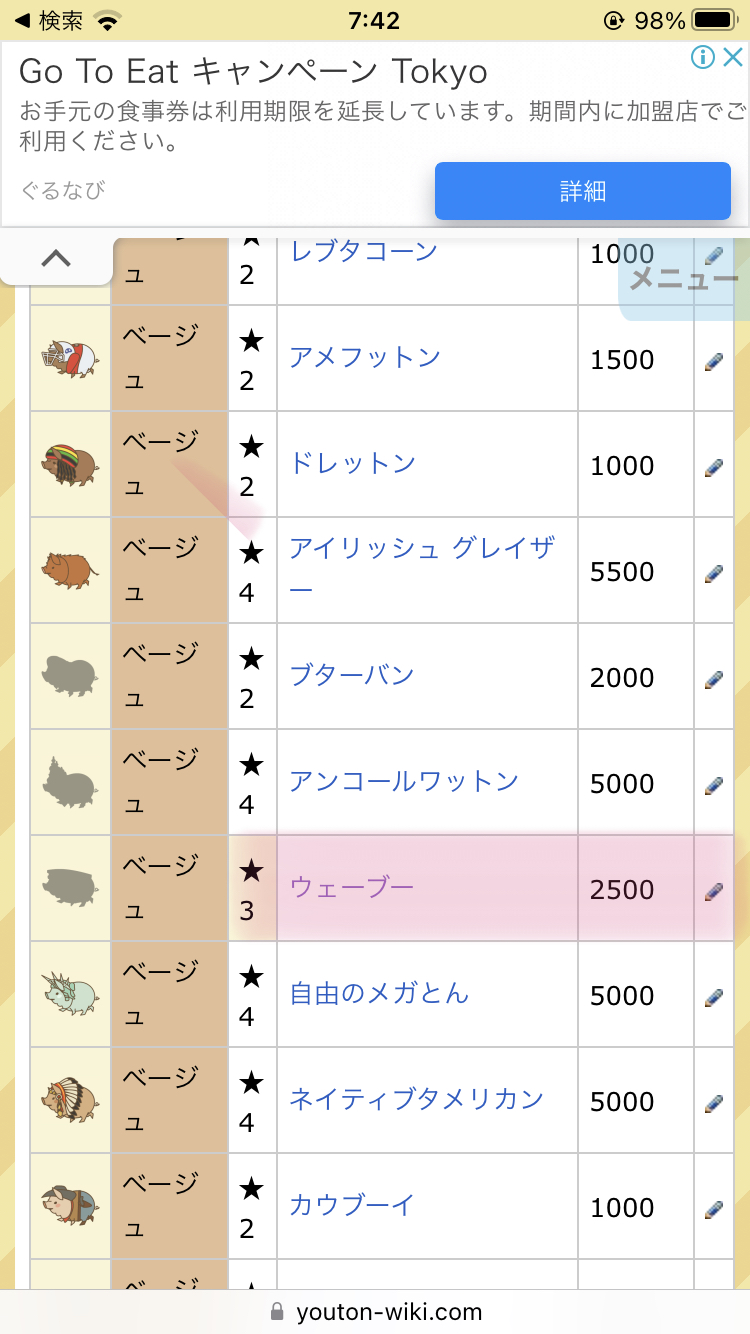750x1334 pixels.
Task: Open the アメフットン page
Action: pos(365,357)
